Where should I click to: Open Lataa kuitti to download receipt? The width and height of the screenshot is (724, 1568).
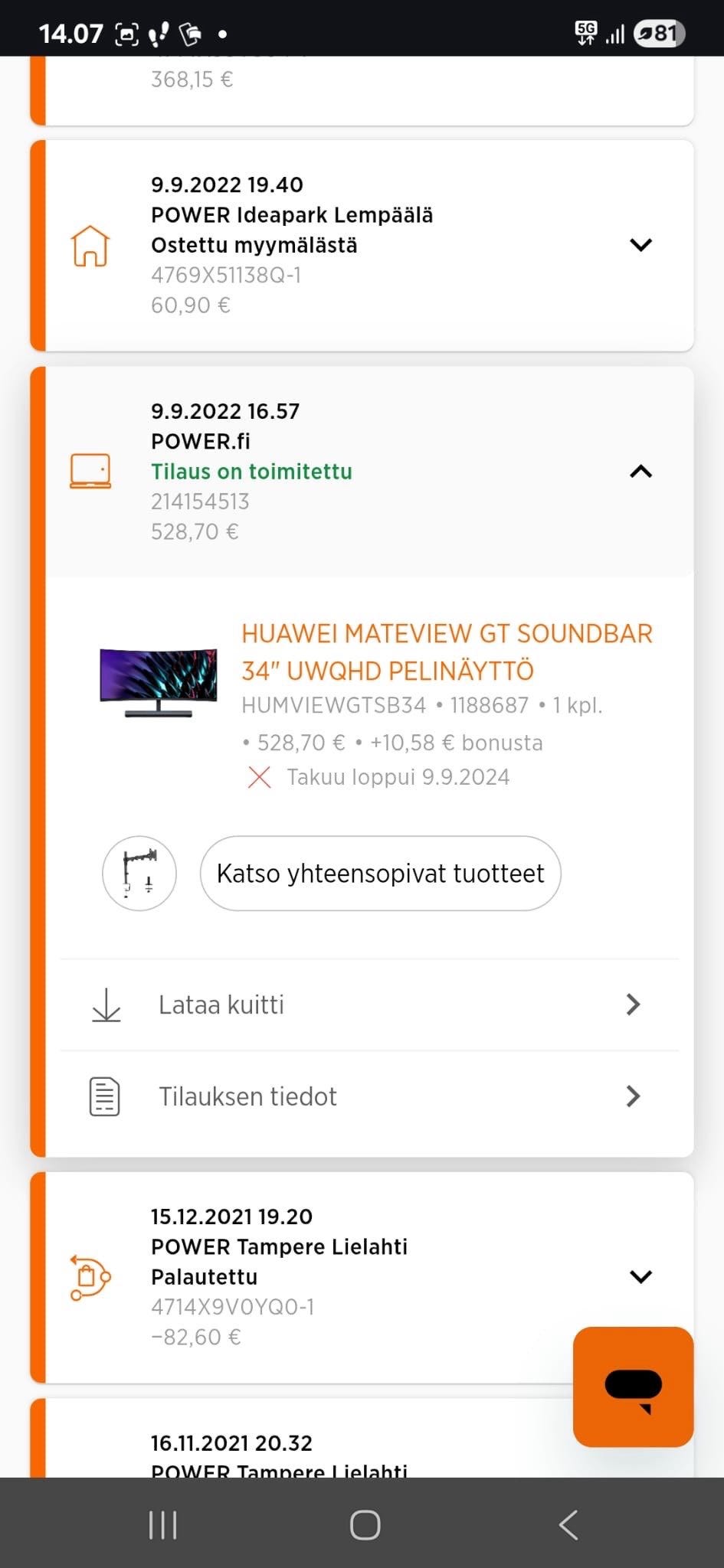point(221,1004)
